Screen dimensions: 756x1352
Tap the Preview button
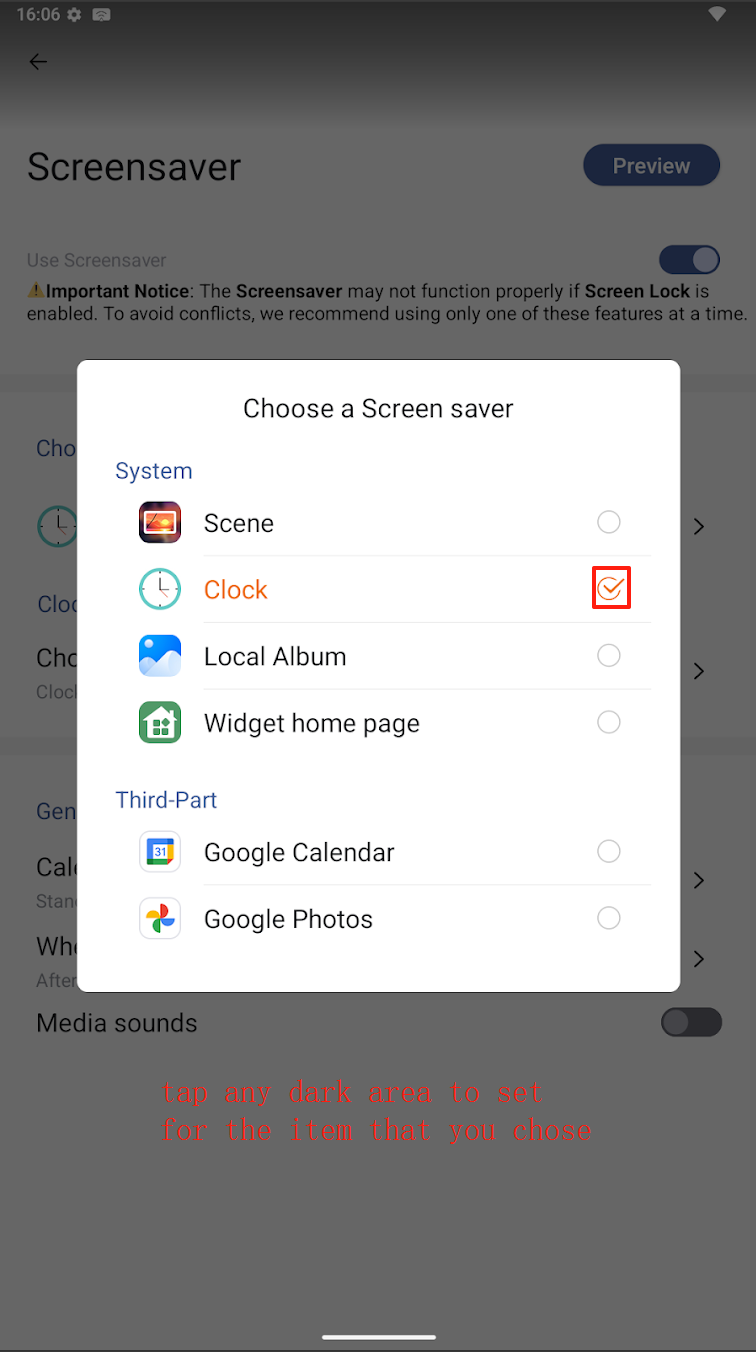point(651,166)
